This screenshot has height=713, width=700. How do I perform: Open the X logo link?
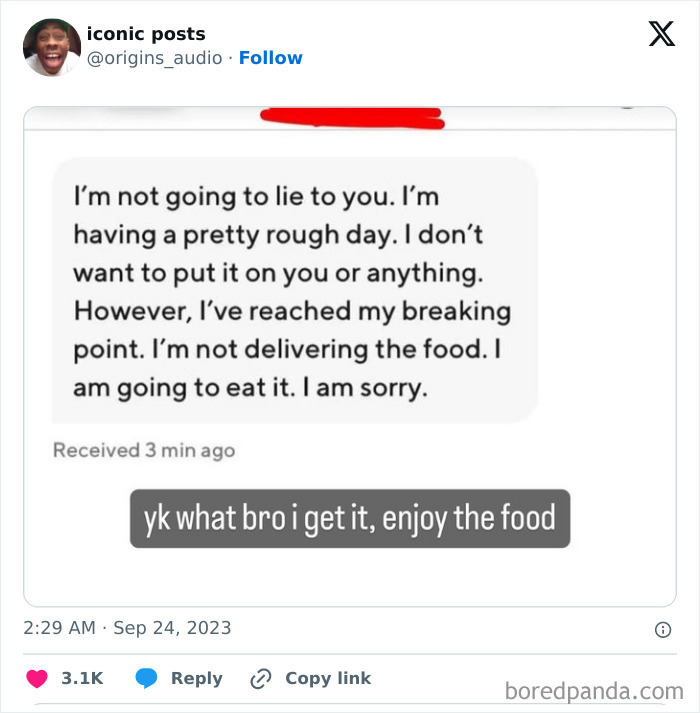coord(661,35)
